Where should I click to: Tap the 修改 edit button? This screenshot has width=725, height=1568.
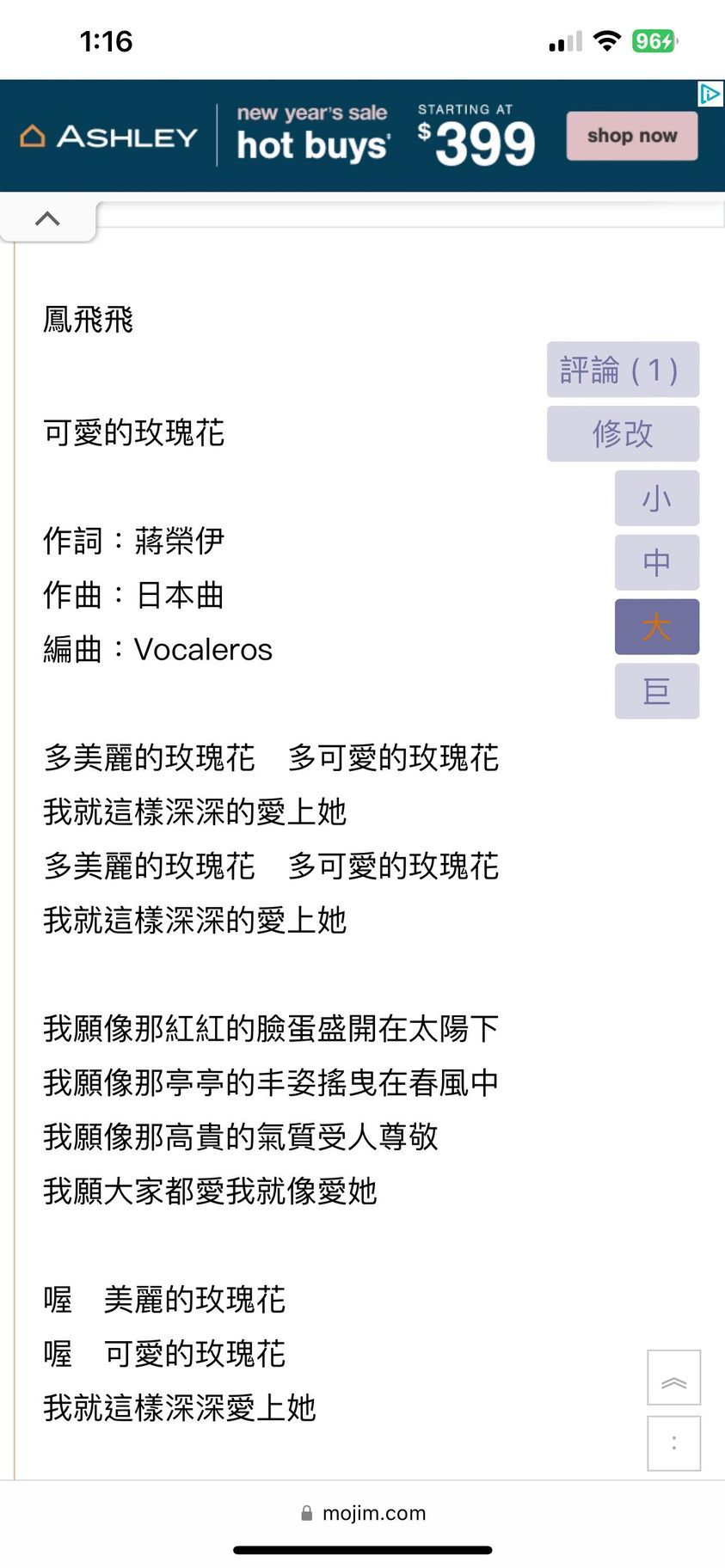click(x=622, y=434)
